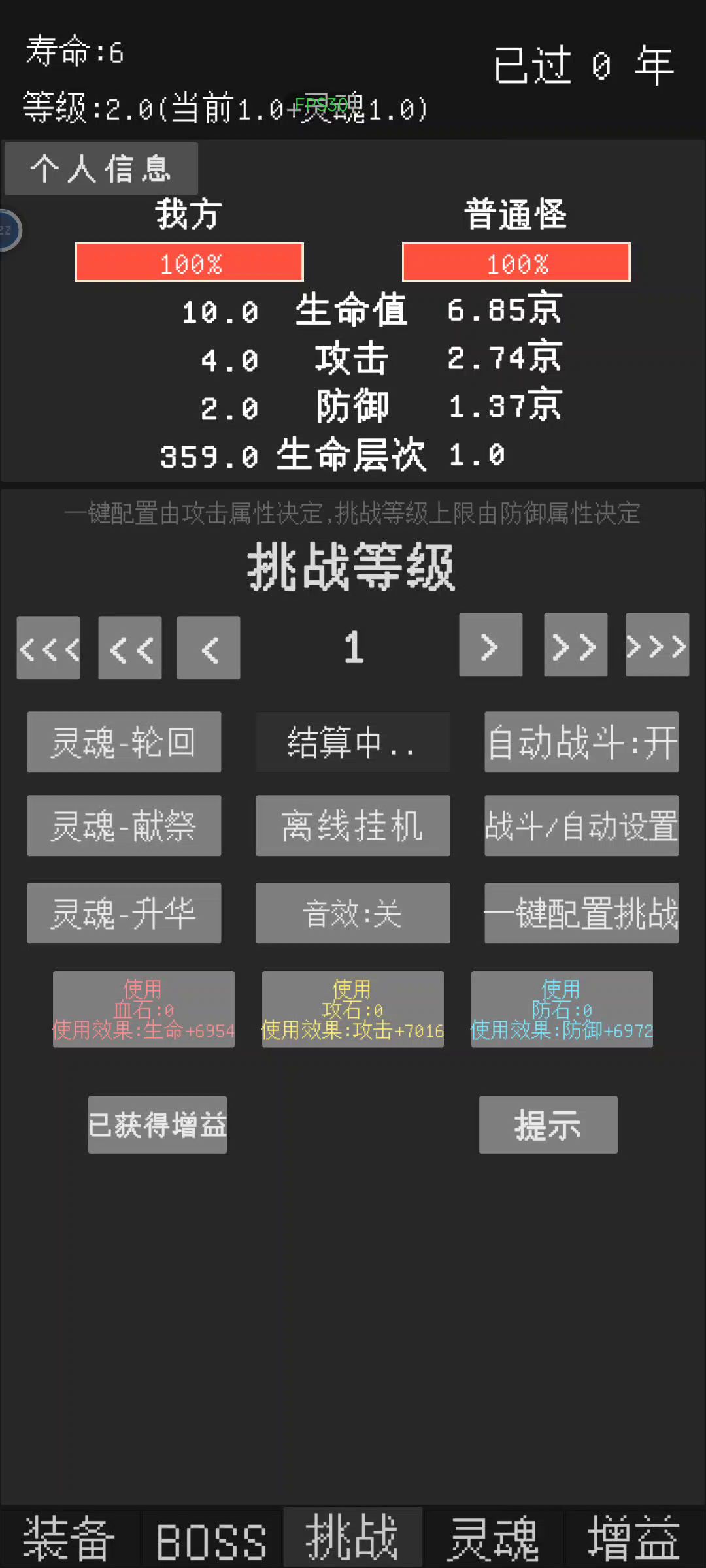View 已获得增益 list
The height and width of the screenshot is (1568, 706).
pyautogui.click(x=158, y=1125)
